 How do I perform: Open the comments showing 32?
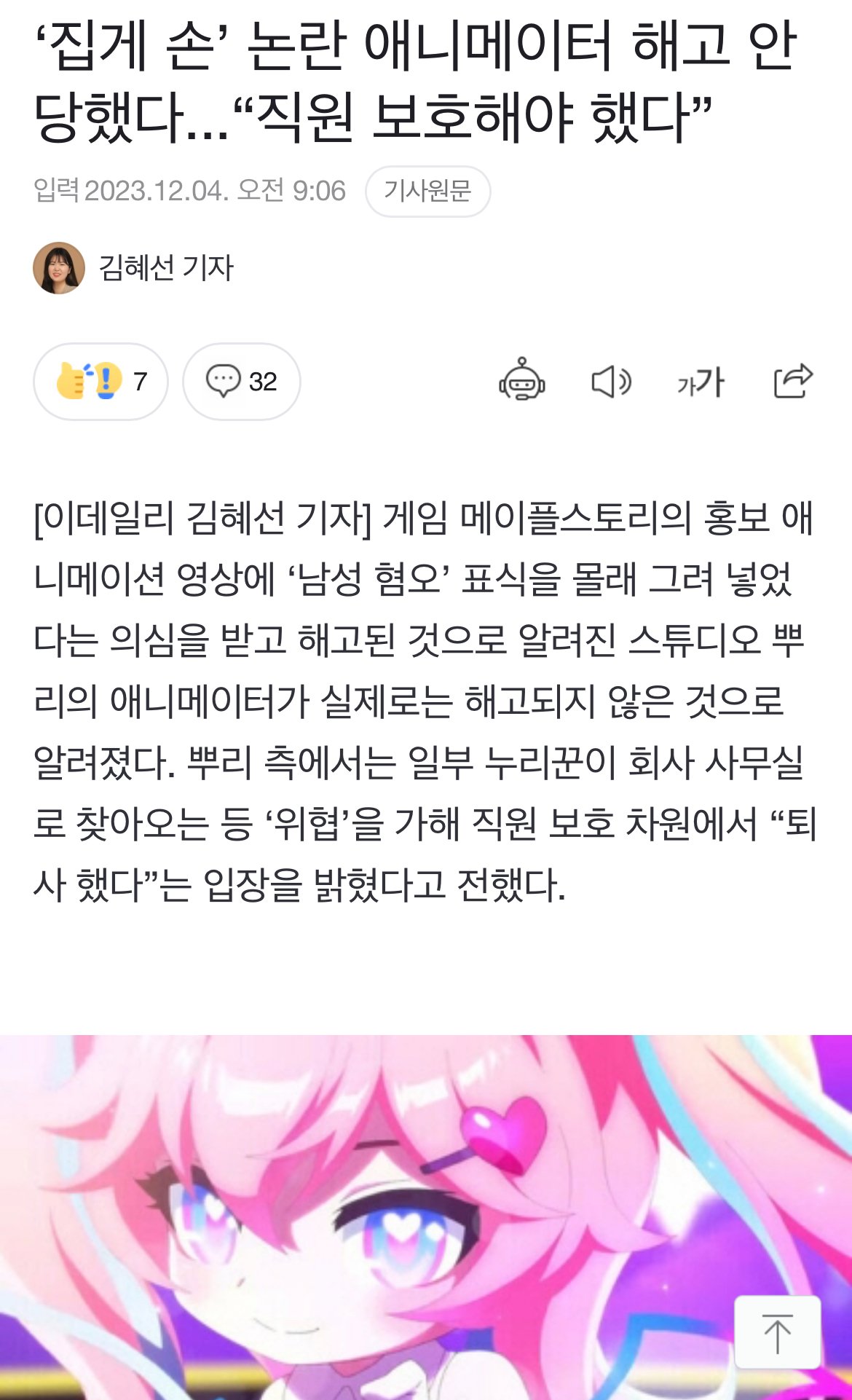pos(241,382)
